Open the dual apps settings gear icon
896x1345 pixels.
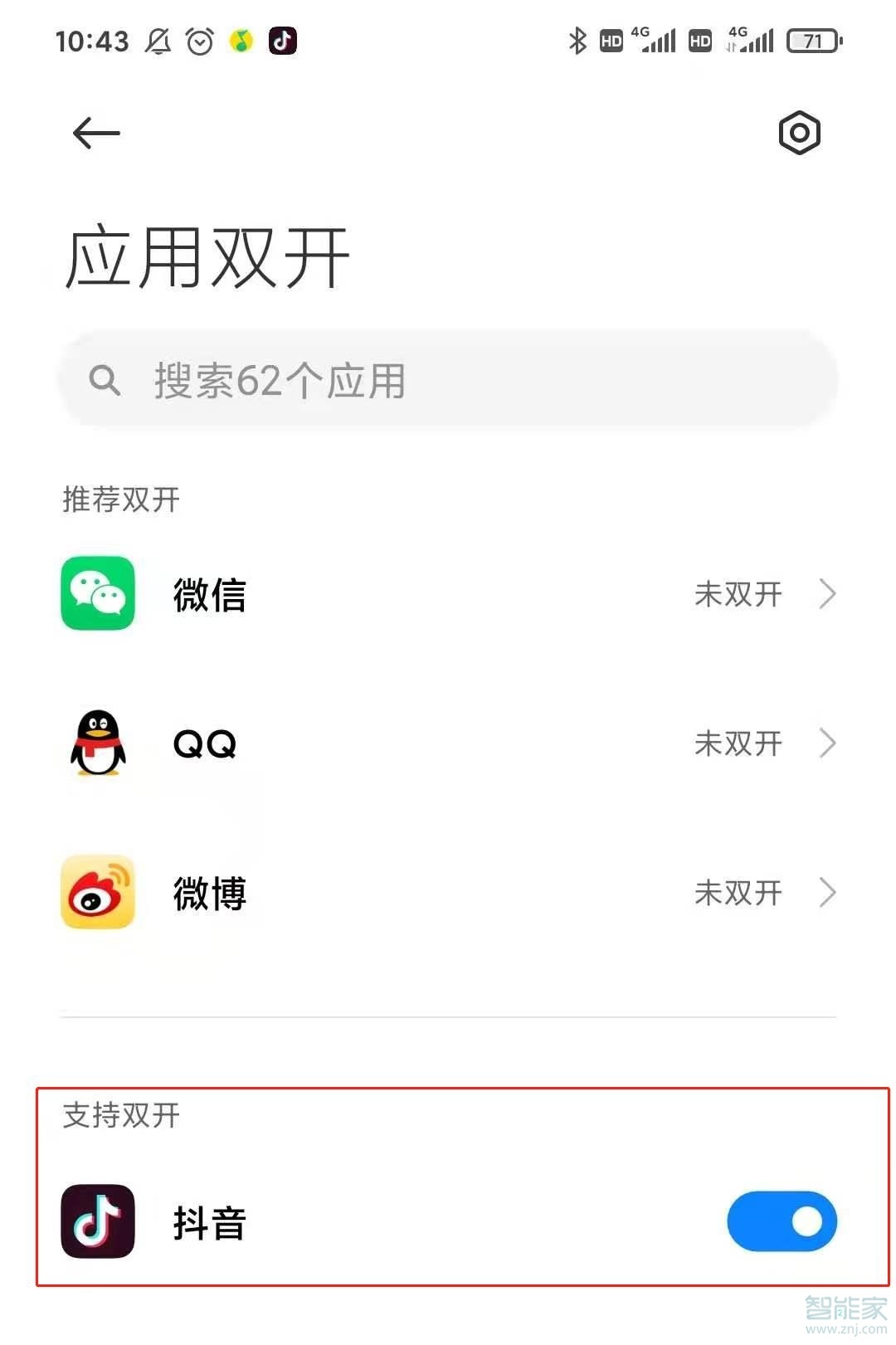click(799, 133)
